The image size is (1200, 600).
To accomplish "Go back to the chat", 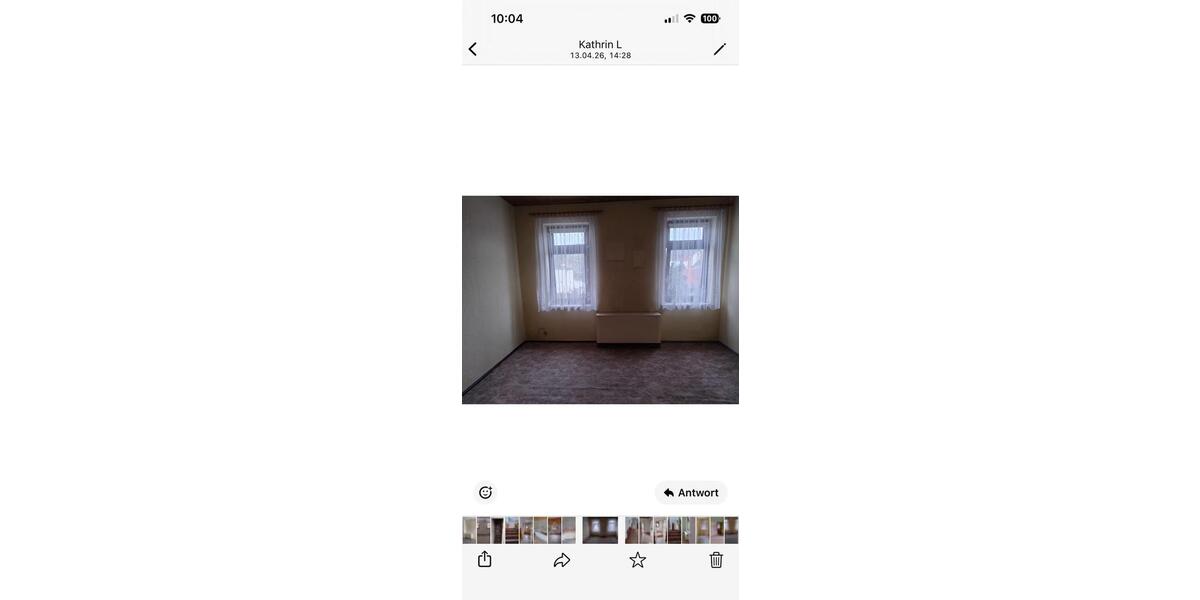I will [x=473, y=49].
